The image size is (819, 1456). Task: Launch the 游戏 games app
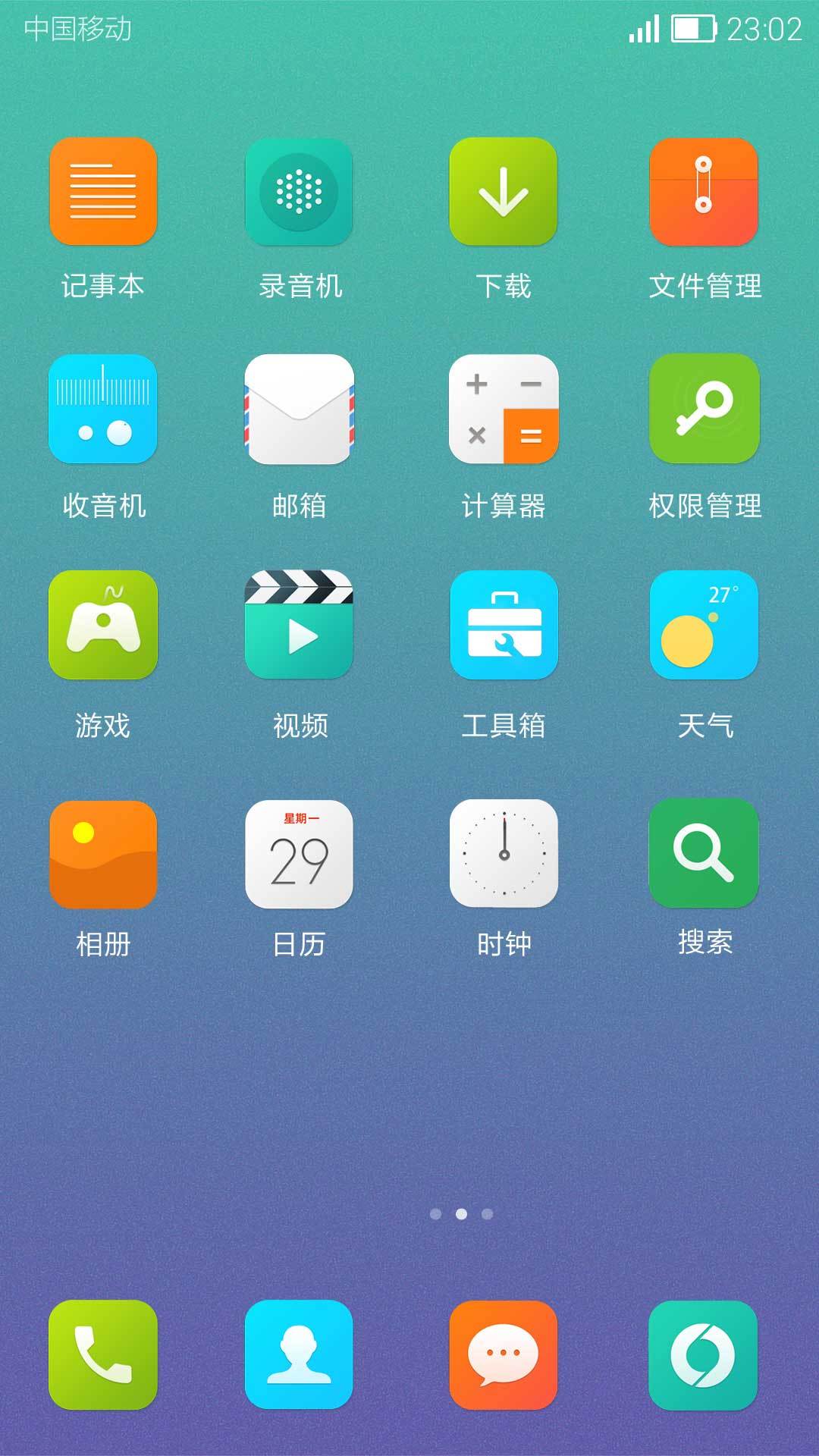point(103,625)
